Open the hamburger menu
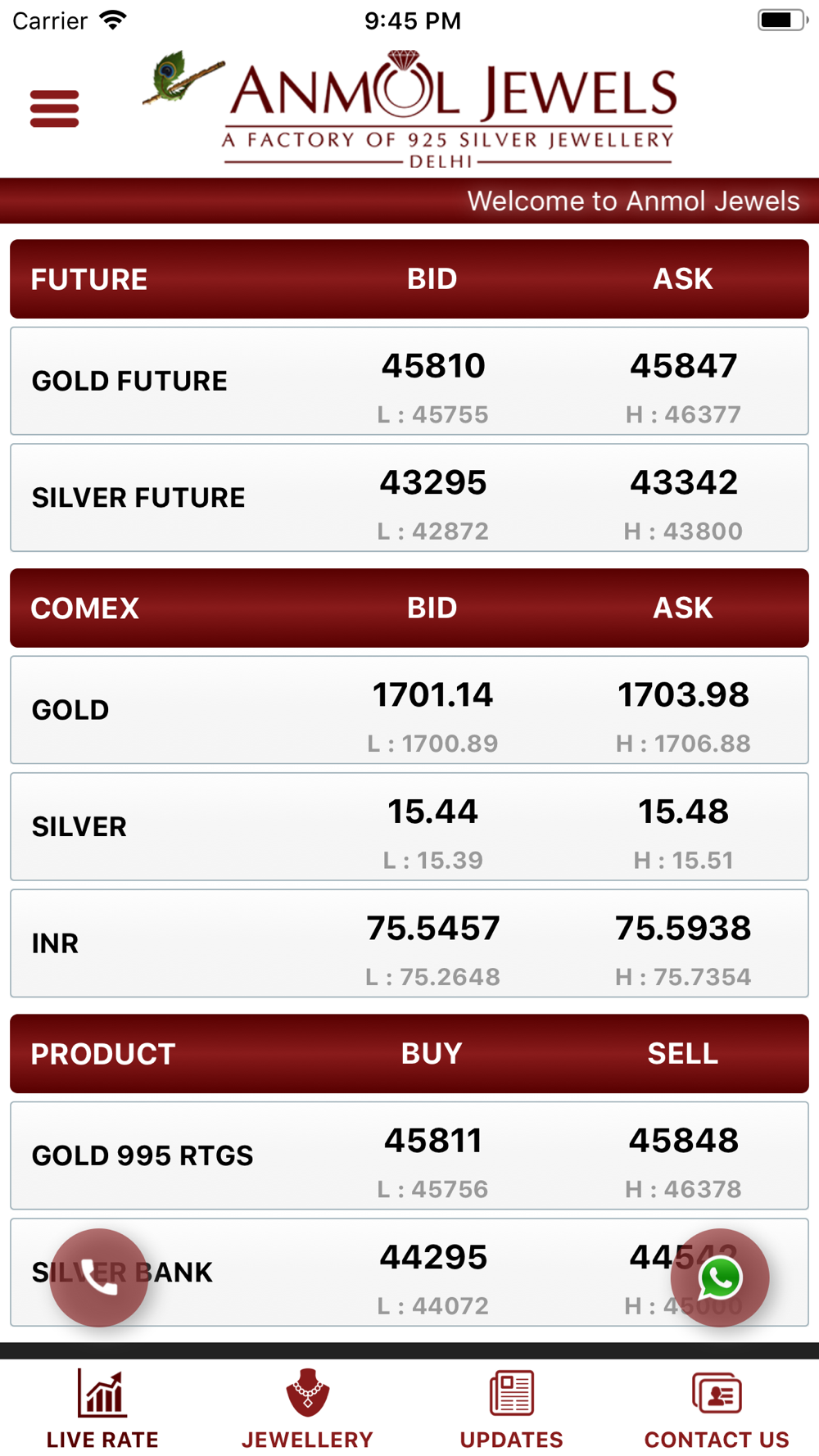This screenshot has width=819, height=1456. point(54,109)
